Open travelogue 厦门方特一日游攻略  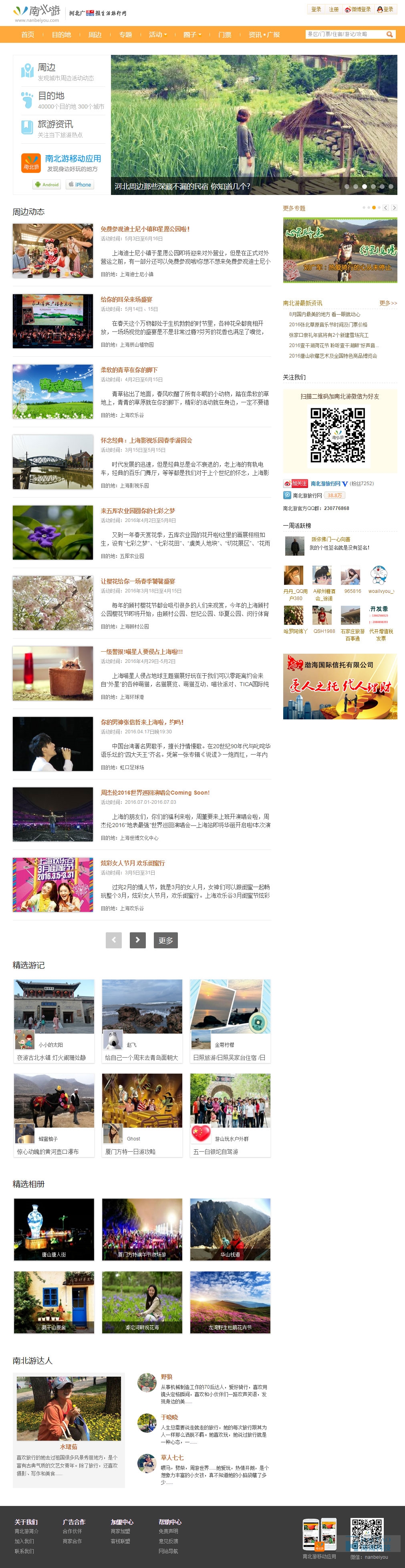[x=130, y=1152]
